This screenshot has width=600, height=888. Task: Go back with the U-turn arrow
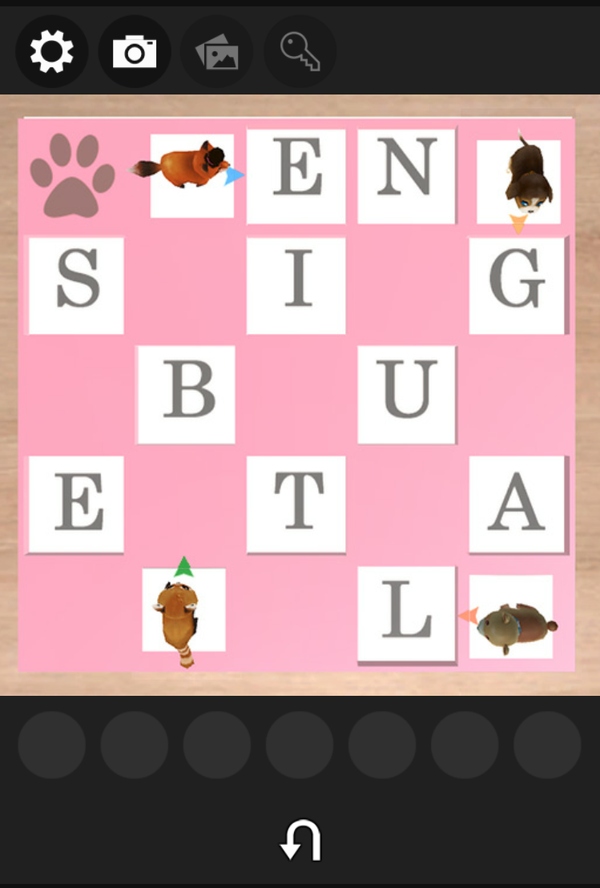click(x=300, y=841)
